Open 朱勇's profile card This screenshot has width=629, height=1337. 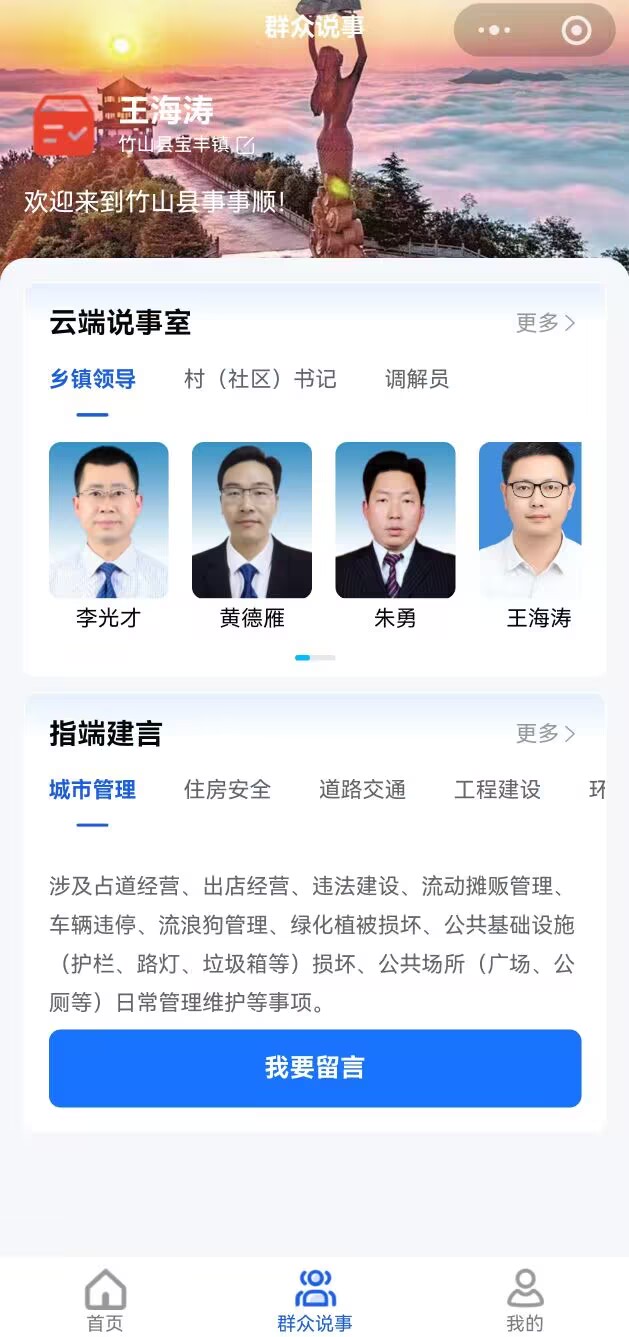coord(395,535)
